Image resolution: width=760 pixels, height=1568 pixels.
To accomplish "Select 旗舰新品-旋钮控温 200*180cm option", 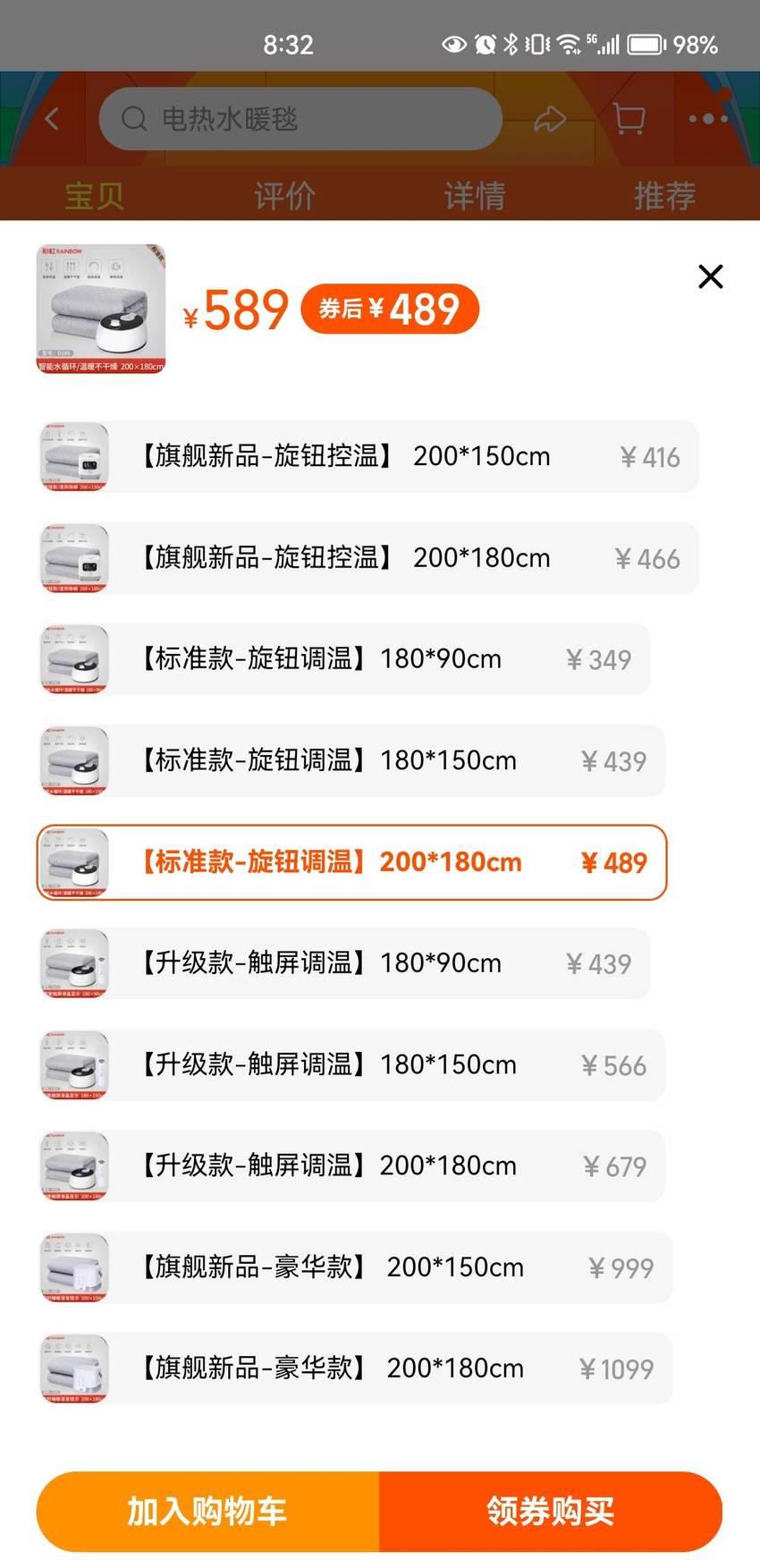I will [367, 558].
